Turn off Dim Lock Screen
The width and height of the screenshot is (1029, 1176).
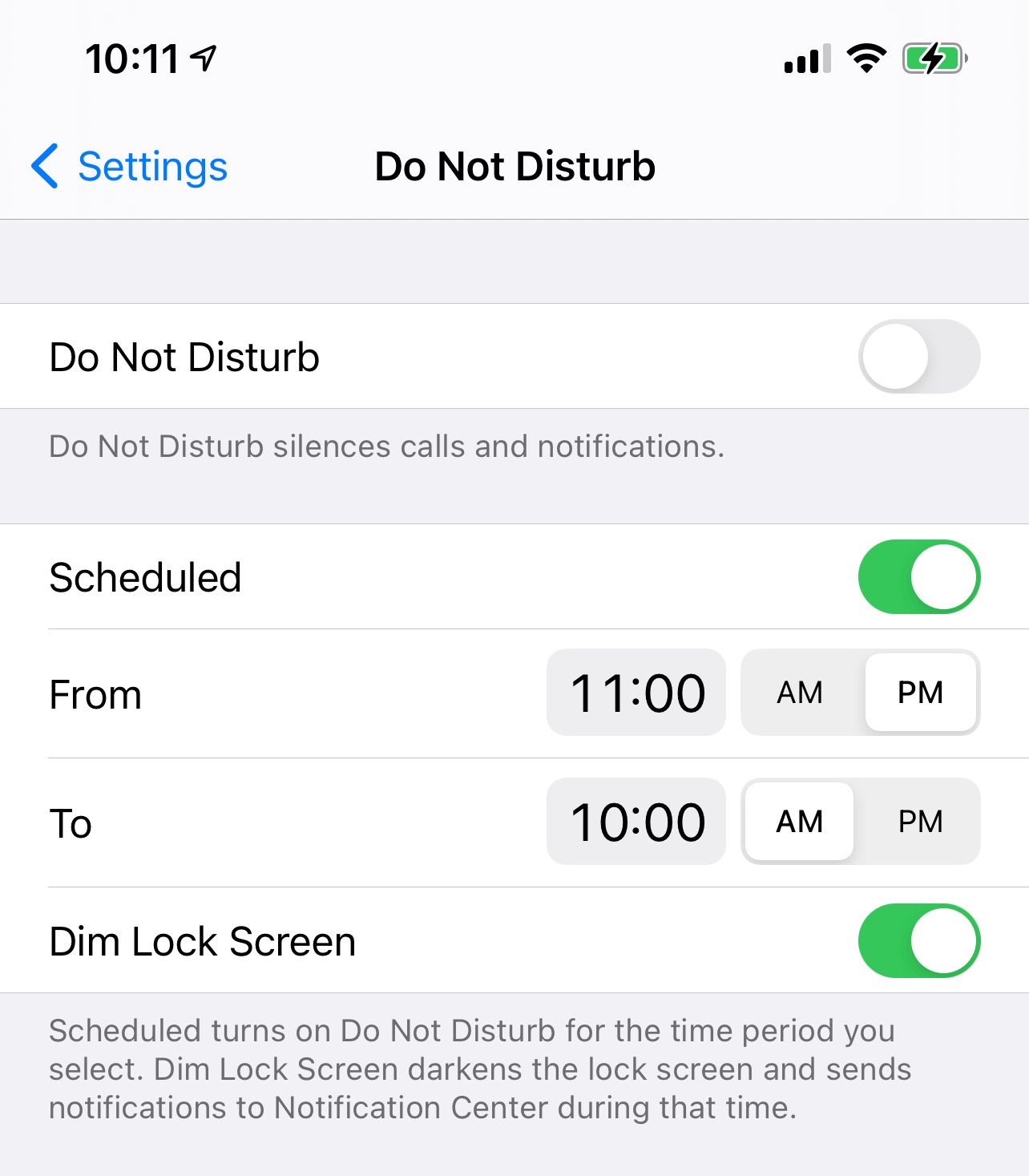pyautogui.click(x=918, y=941)
